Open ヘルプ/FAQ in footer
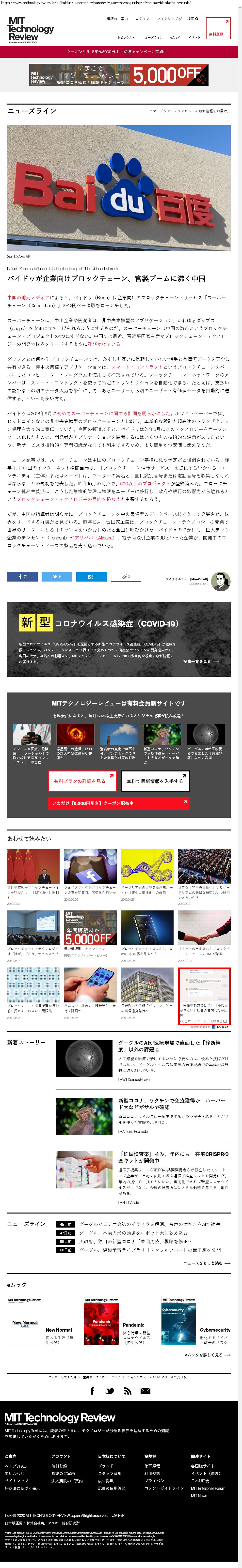This screenshot has height=1568, width=242. pos(16,1466)
